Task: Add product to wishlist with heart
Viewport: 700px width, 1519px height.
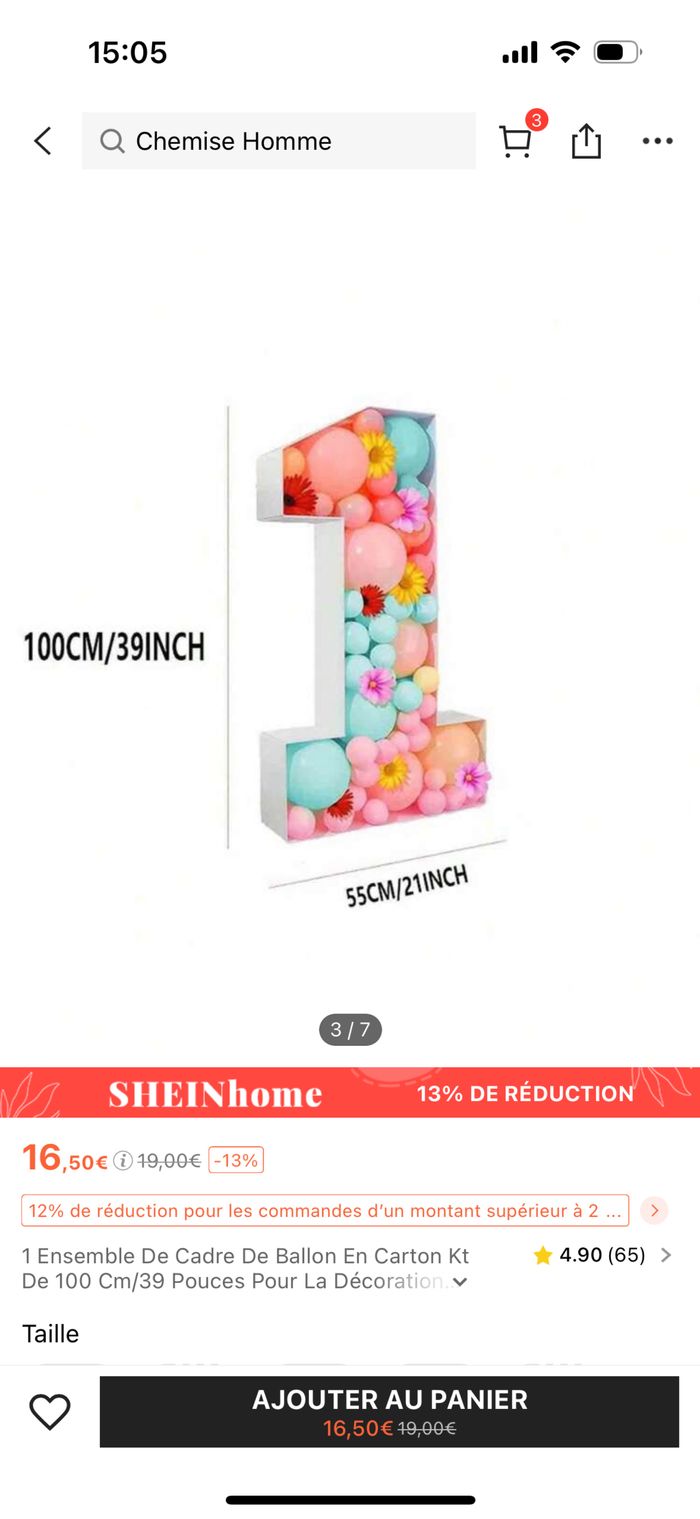Action: point(49,1411)
